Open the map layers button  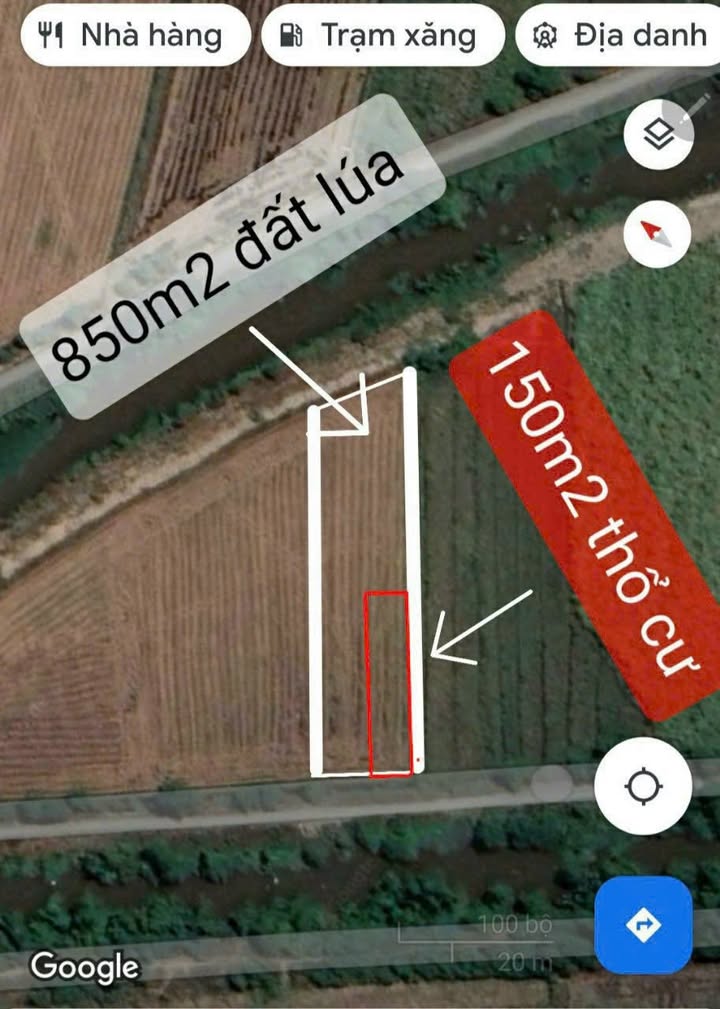pyautogui.click(x=658, y=134)
